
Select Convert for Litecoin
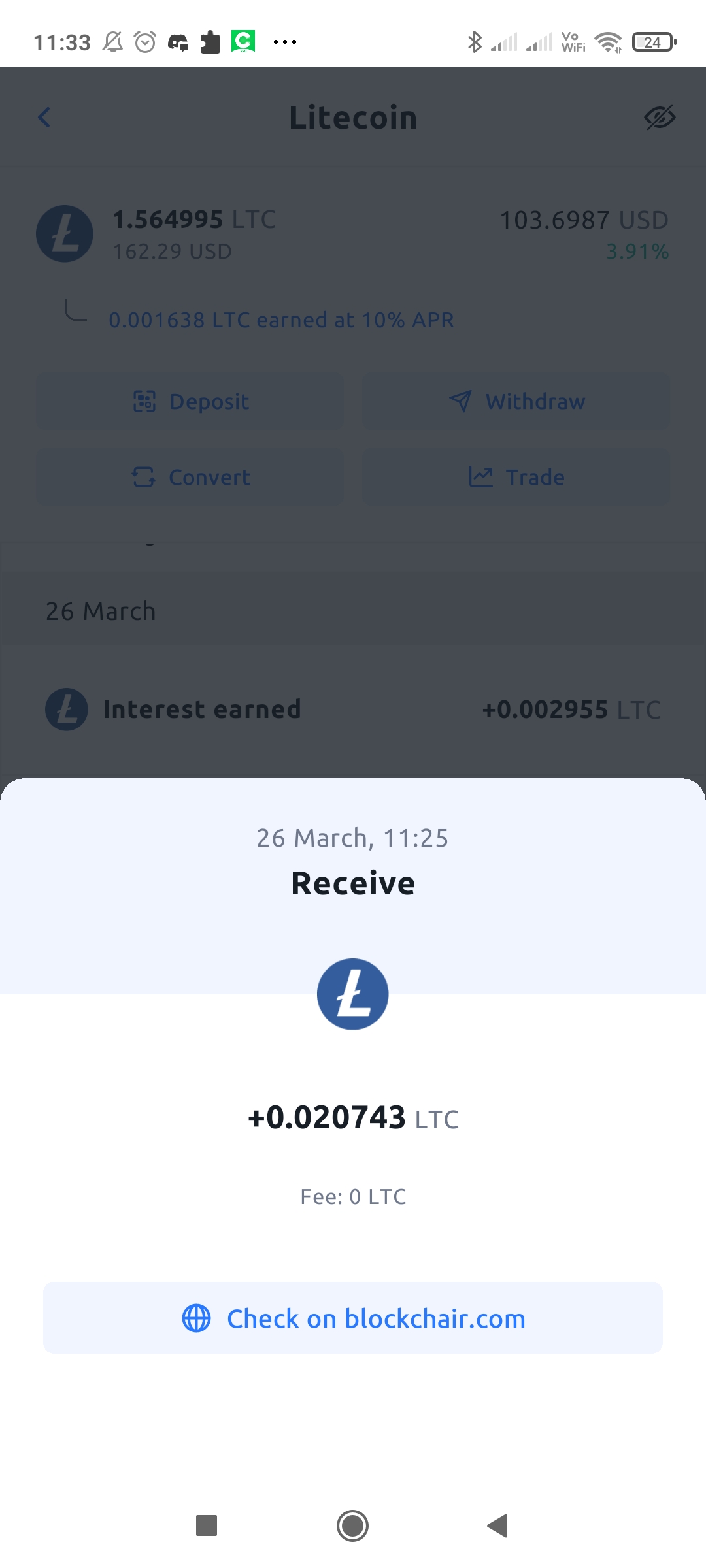tap(190, 477)
